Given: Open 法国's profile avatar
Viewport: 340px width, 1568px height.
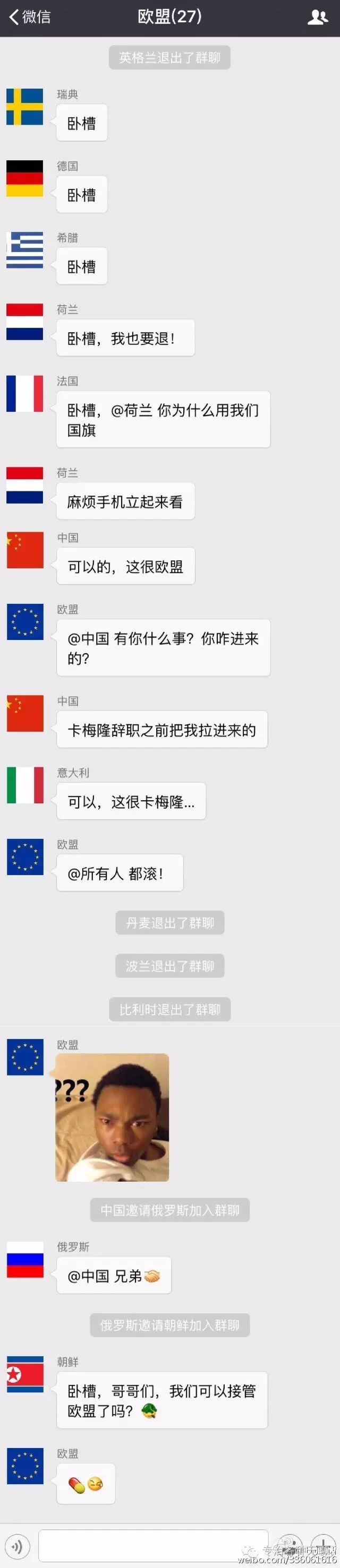Looking at the screenshot, I should [x=24, y=393].
